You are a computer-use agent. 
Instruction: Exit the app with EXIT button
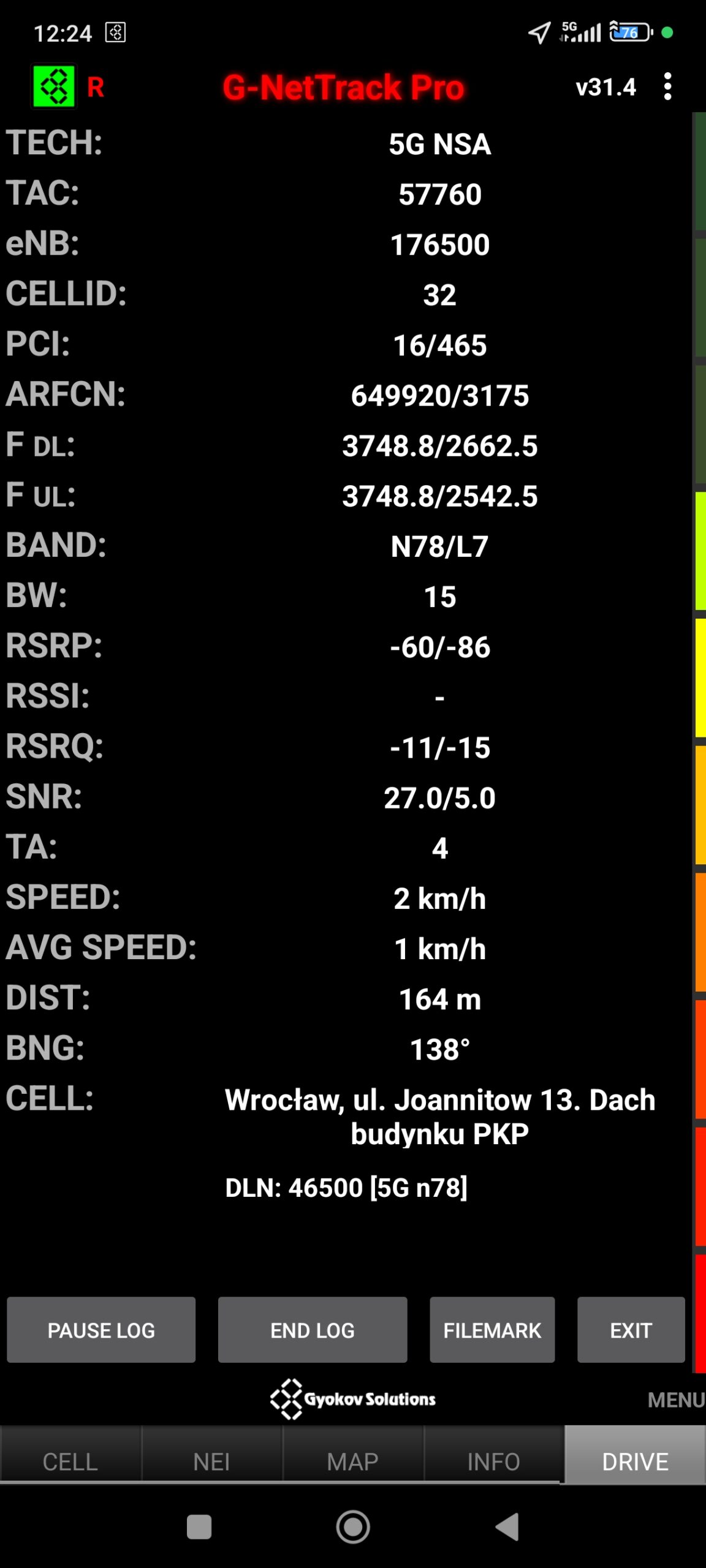[x=631, y=1330]
